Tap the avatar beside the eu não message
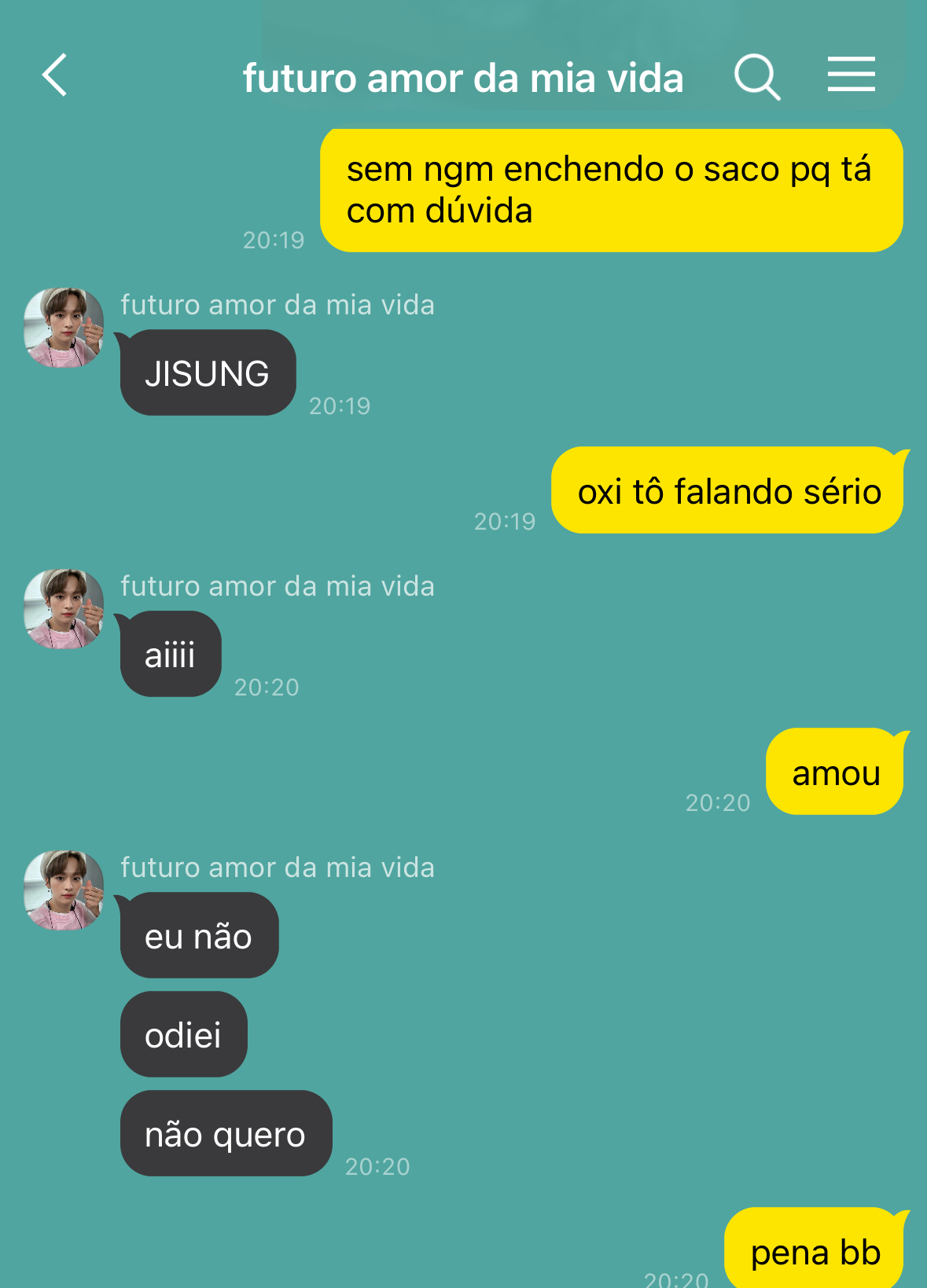This screenshot has height=1288, width=927. coord(64,890)
